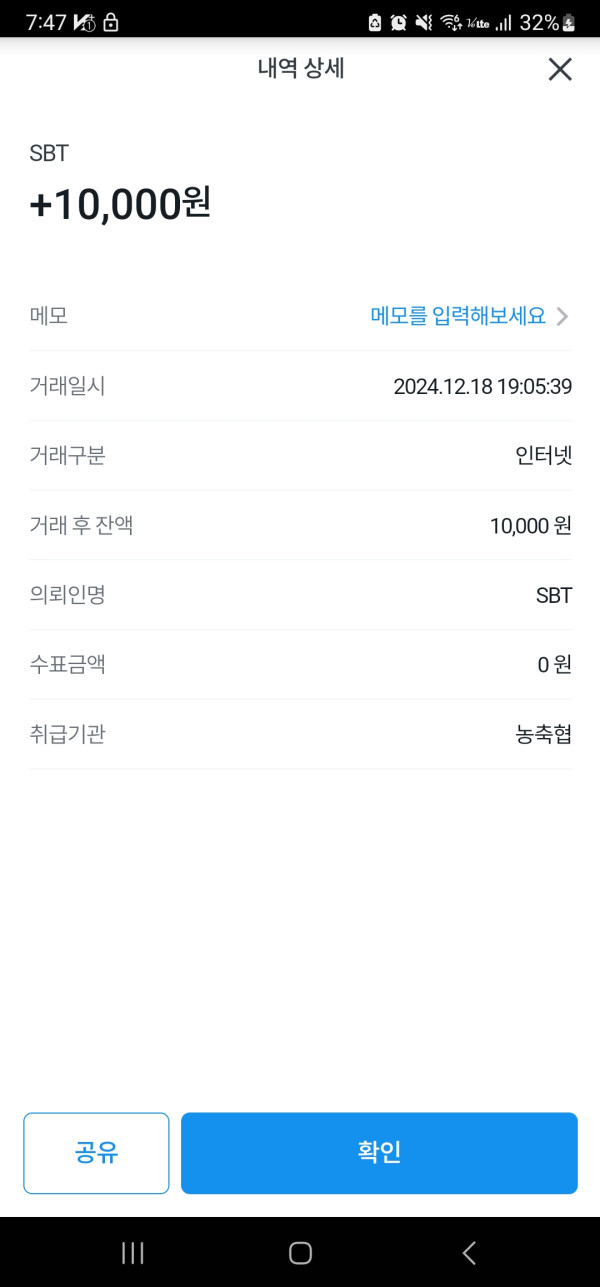This screenshot has width=600, height=1287.
Task: Close the transaction detail screen
Action: click(x=560, y=69)
